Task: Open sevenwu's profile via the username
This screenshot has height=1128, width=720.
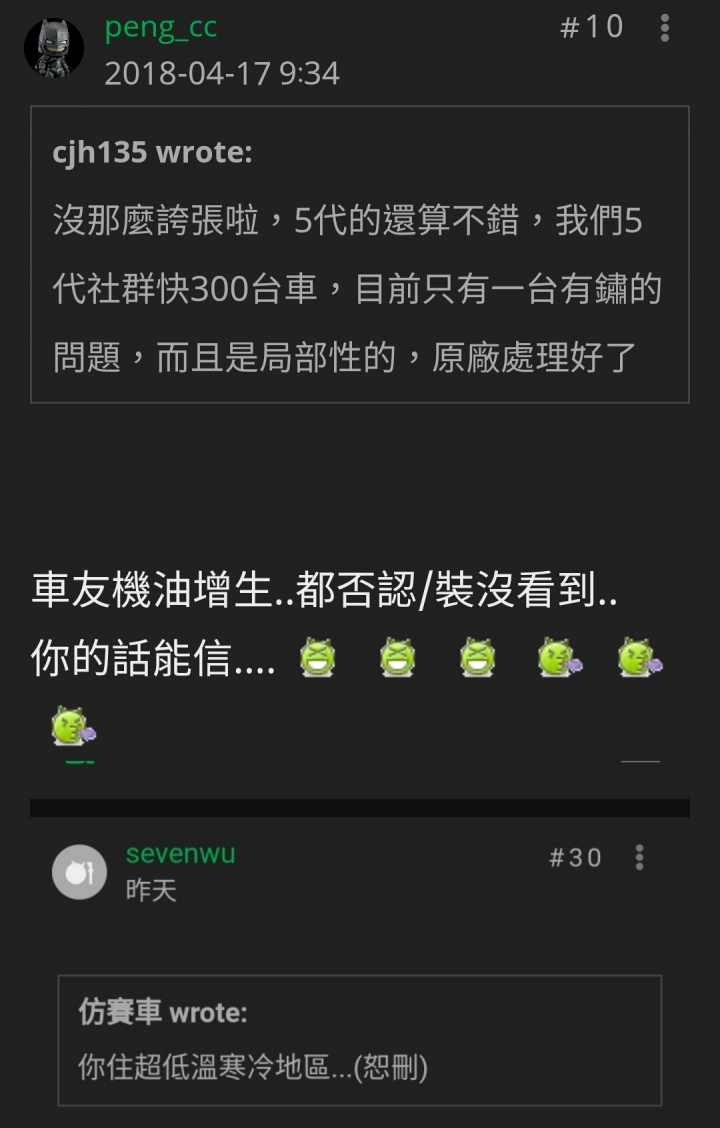Action: click(180, 854)
